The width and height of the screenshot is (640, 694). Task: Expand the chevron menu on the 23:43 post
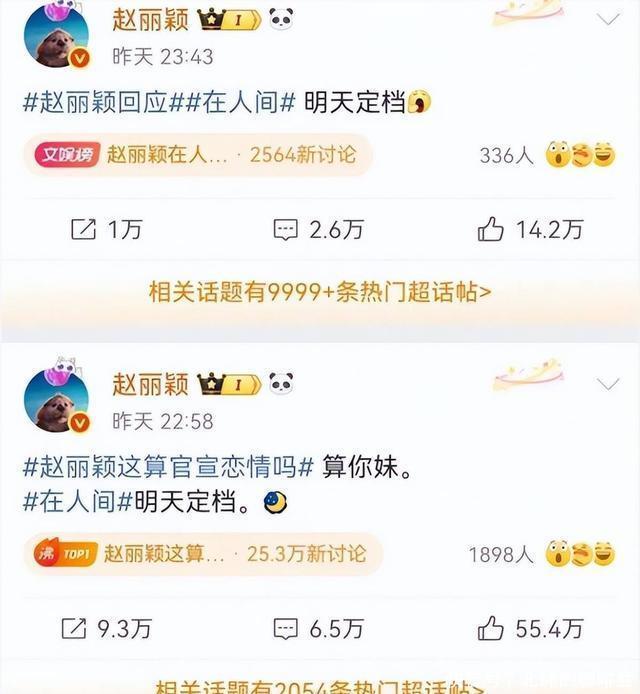[x=607, y=19]
